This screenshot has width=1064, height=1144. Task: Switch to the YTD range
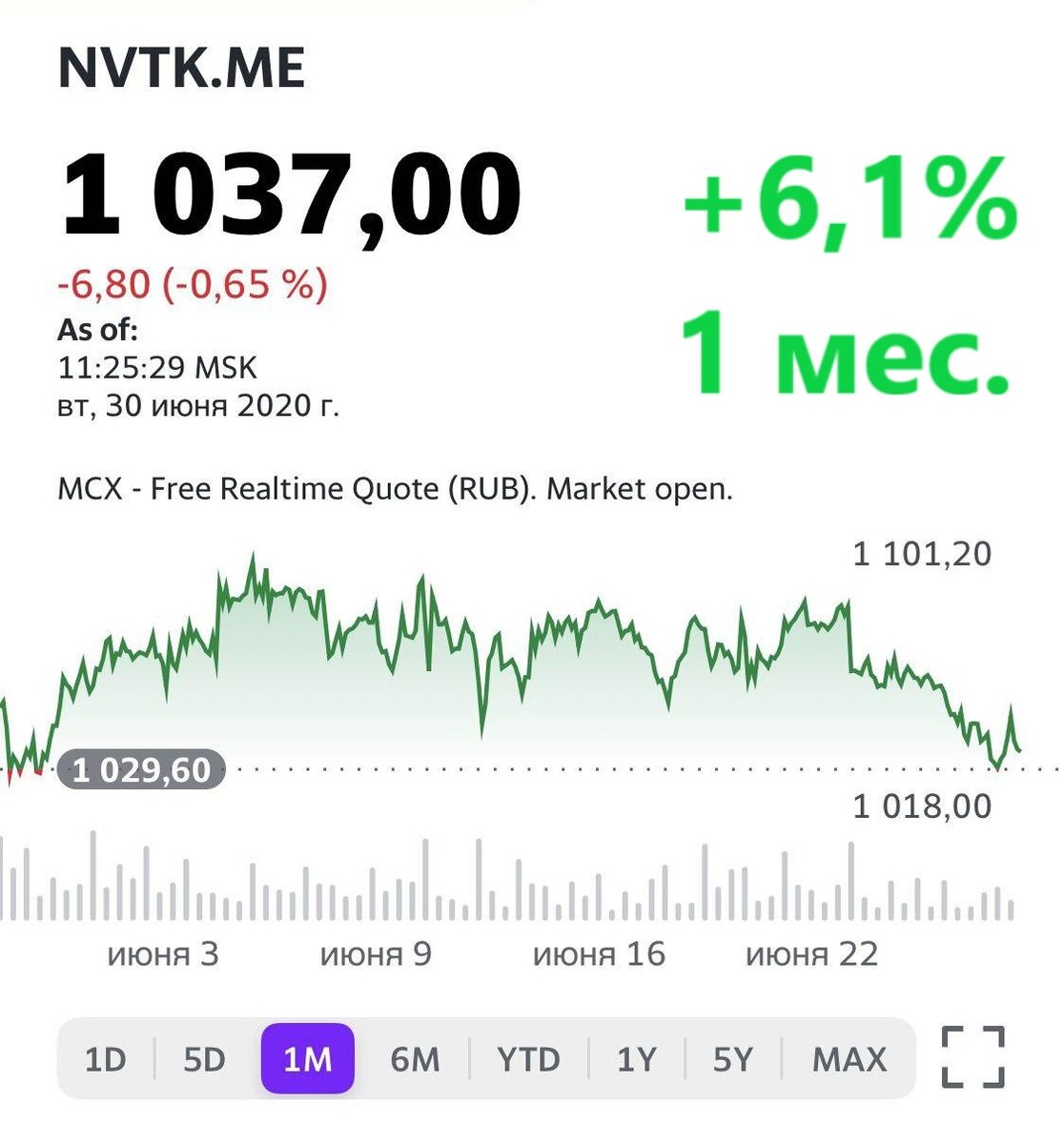(529, 1059)
